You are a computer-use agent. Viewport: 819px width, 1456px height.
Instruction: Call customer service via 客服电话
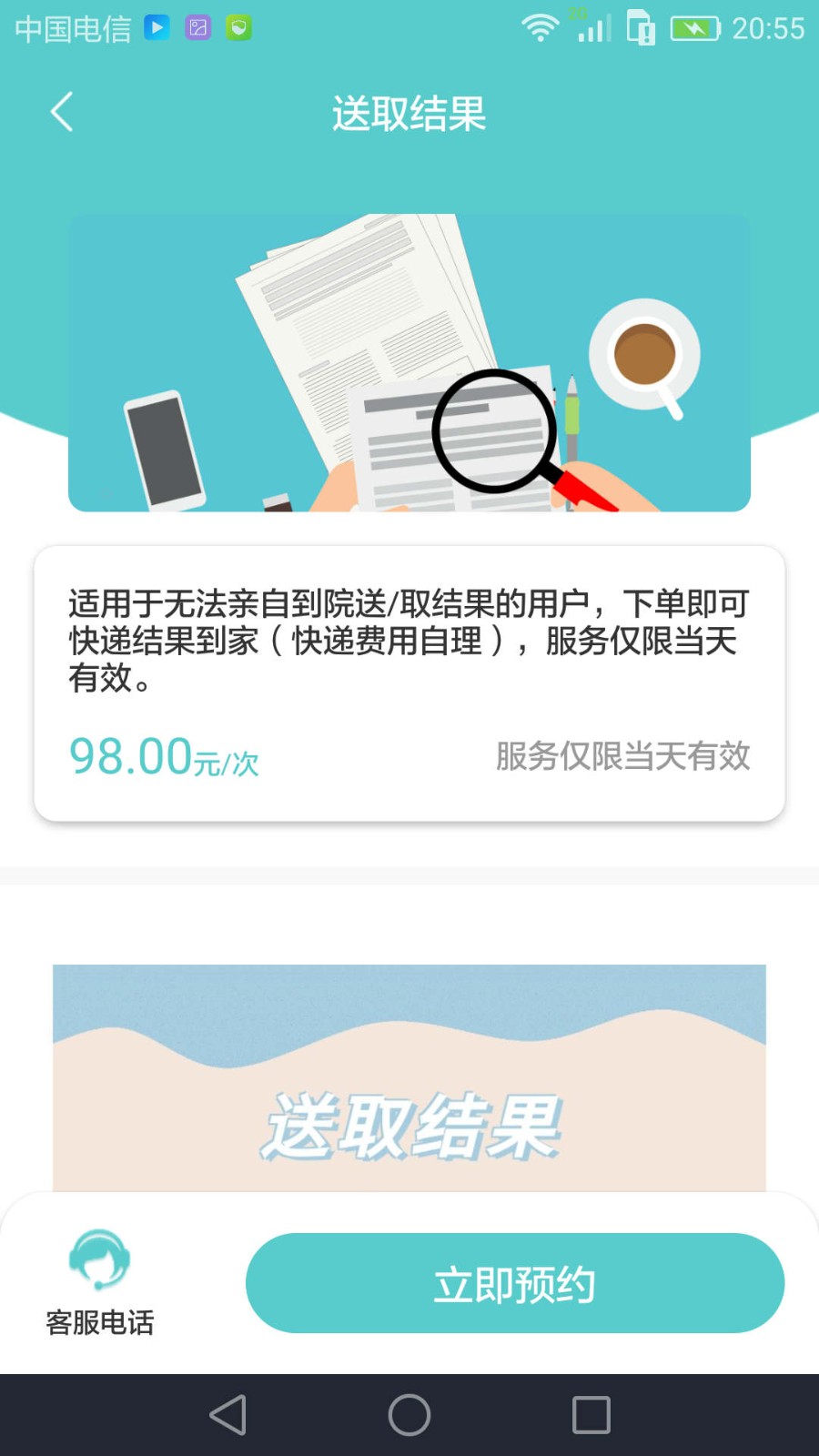100,1281
